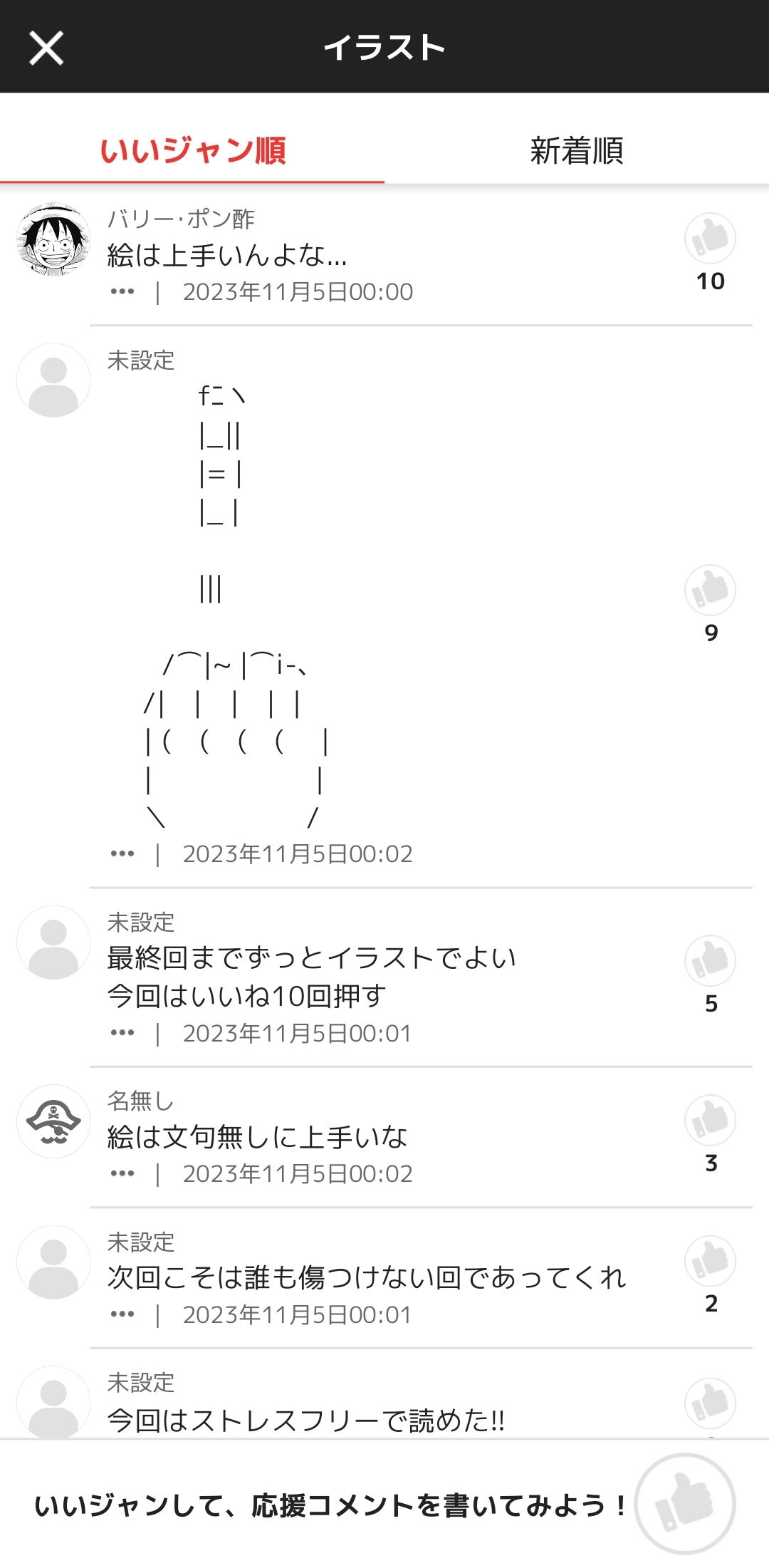Open options for the ASCII art comment
The width and height of the screenshot is (769, 1568).
tap(122, 853)
